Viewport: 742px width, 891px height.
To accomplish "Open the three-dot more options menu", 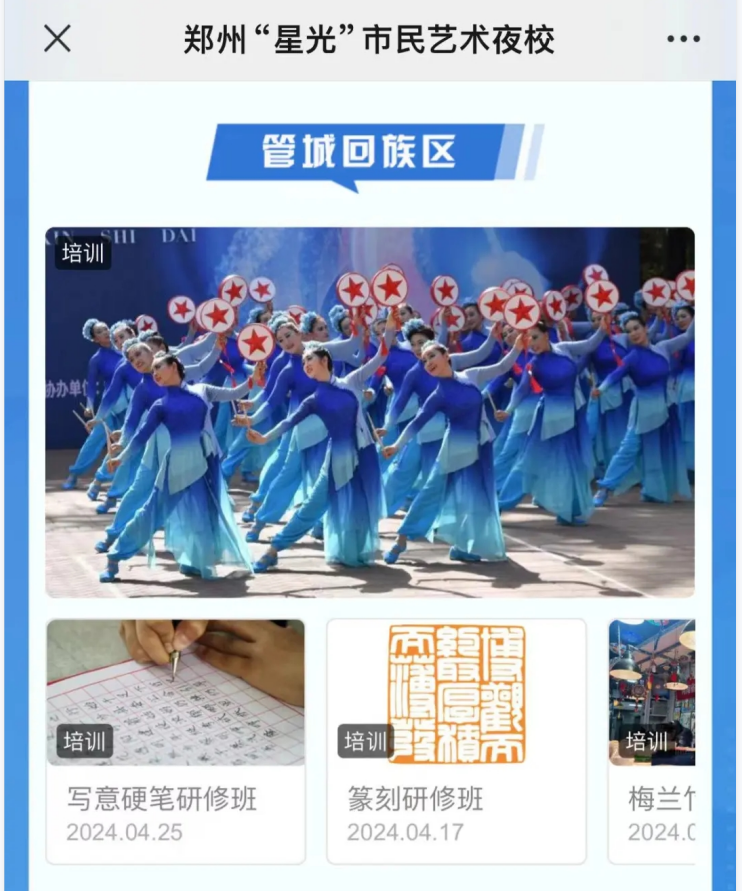I will [x=683, y=39].
